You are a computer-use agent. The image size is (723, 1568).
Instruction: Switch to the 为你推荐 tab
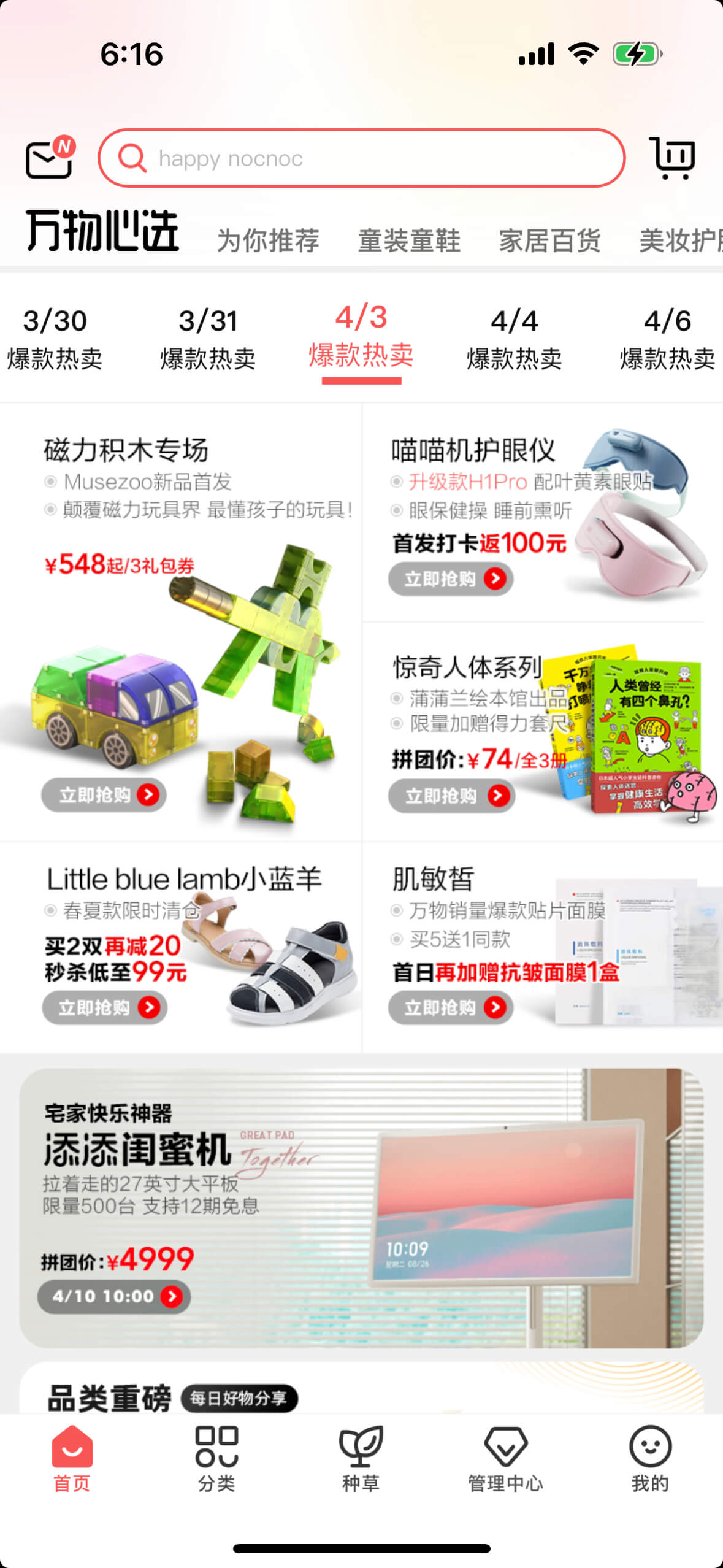(x=268, y=240)
